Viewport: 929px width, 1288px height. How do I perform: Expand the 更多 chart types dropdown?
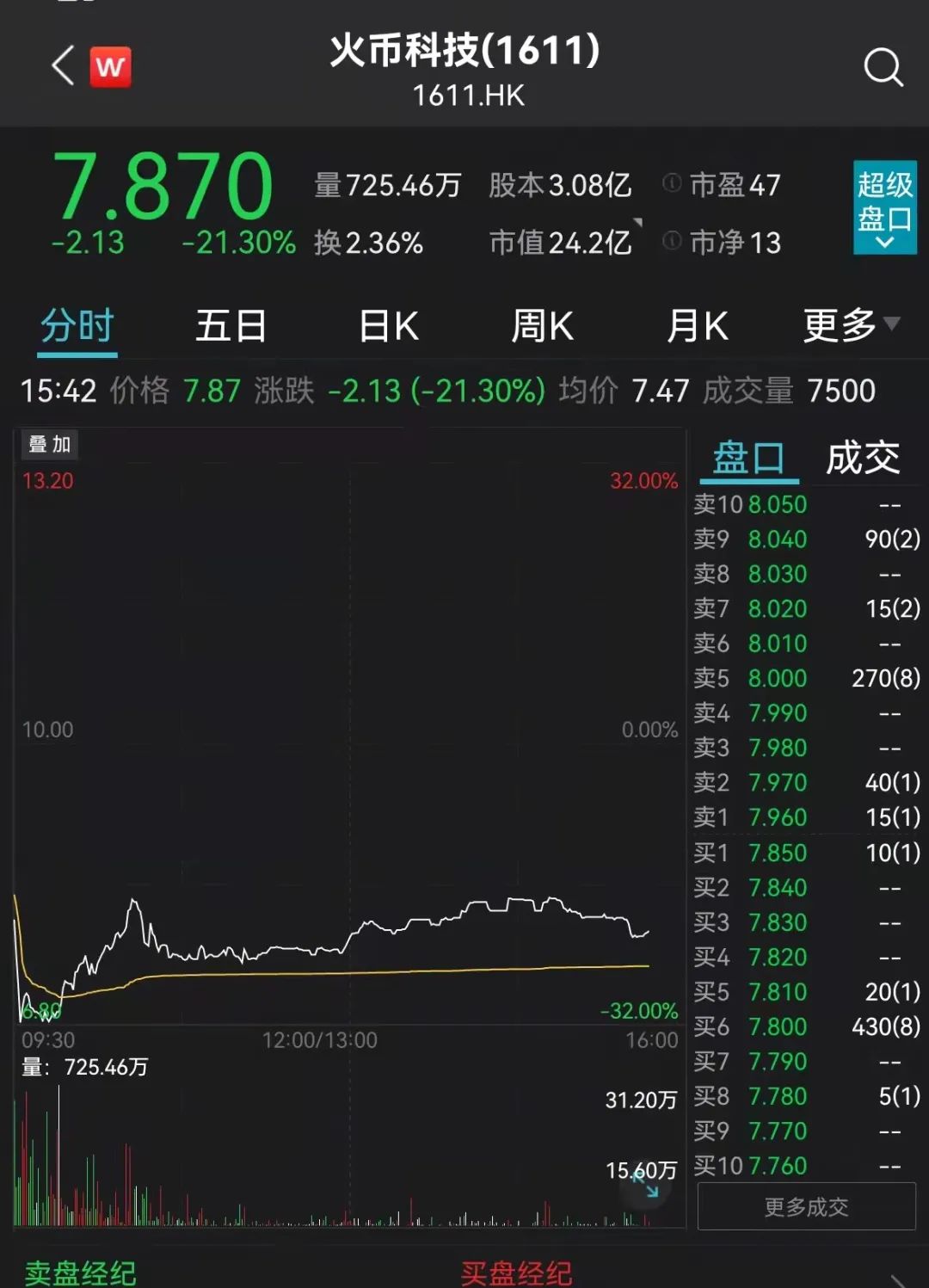pyautogui.click(x=846, y=327)
